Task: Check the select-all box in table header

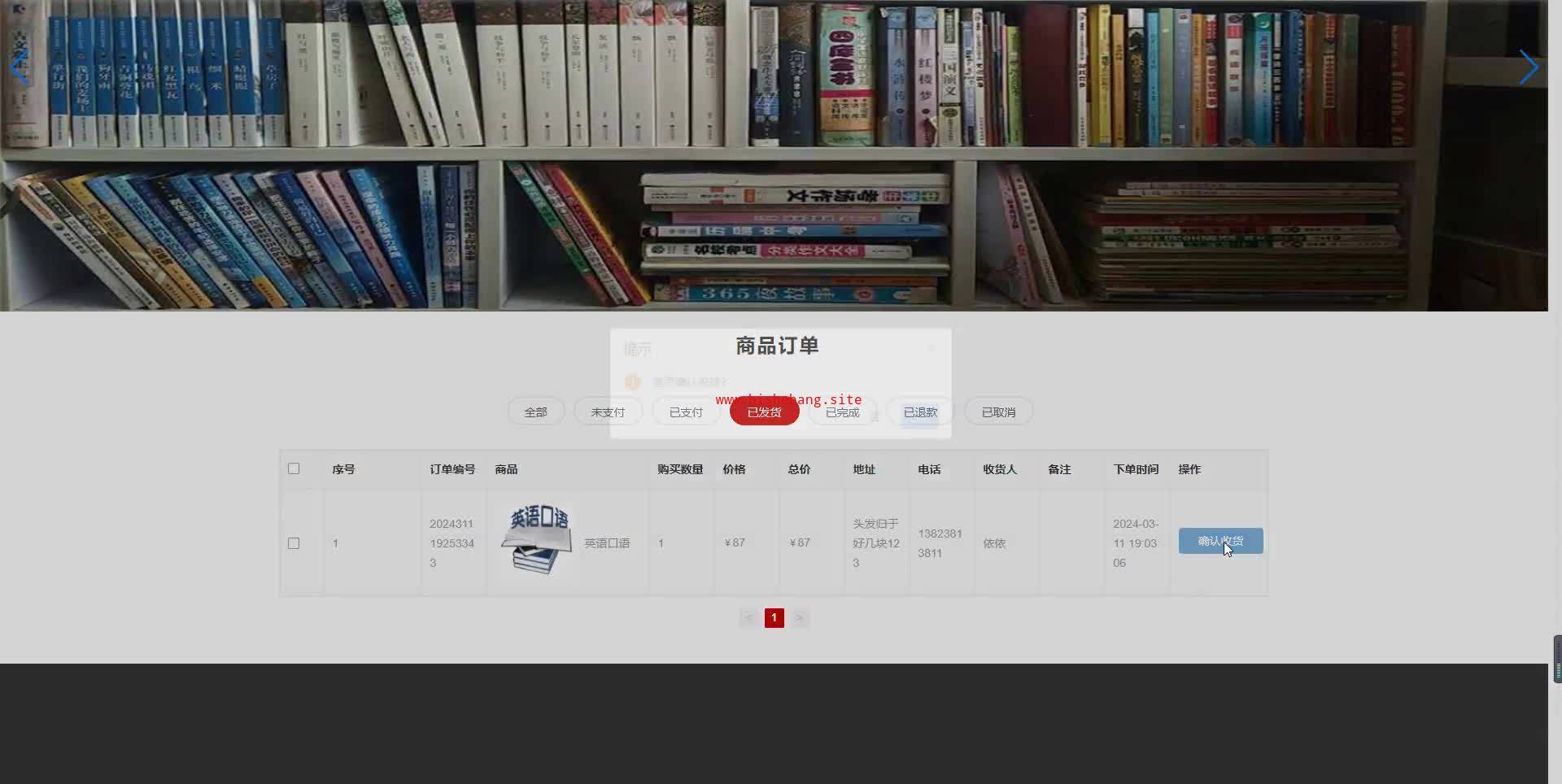Action: [294, 468]
